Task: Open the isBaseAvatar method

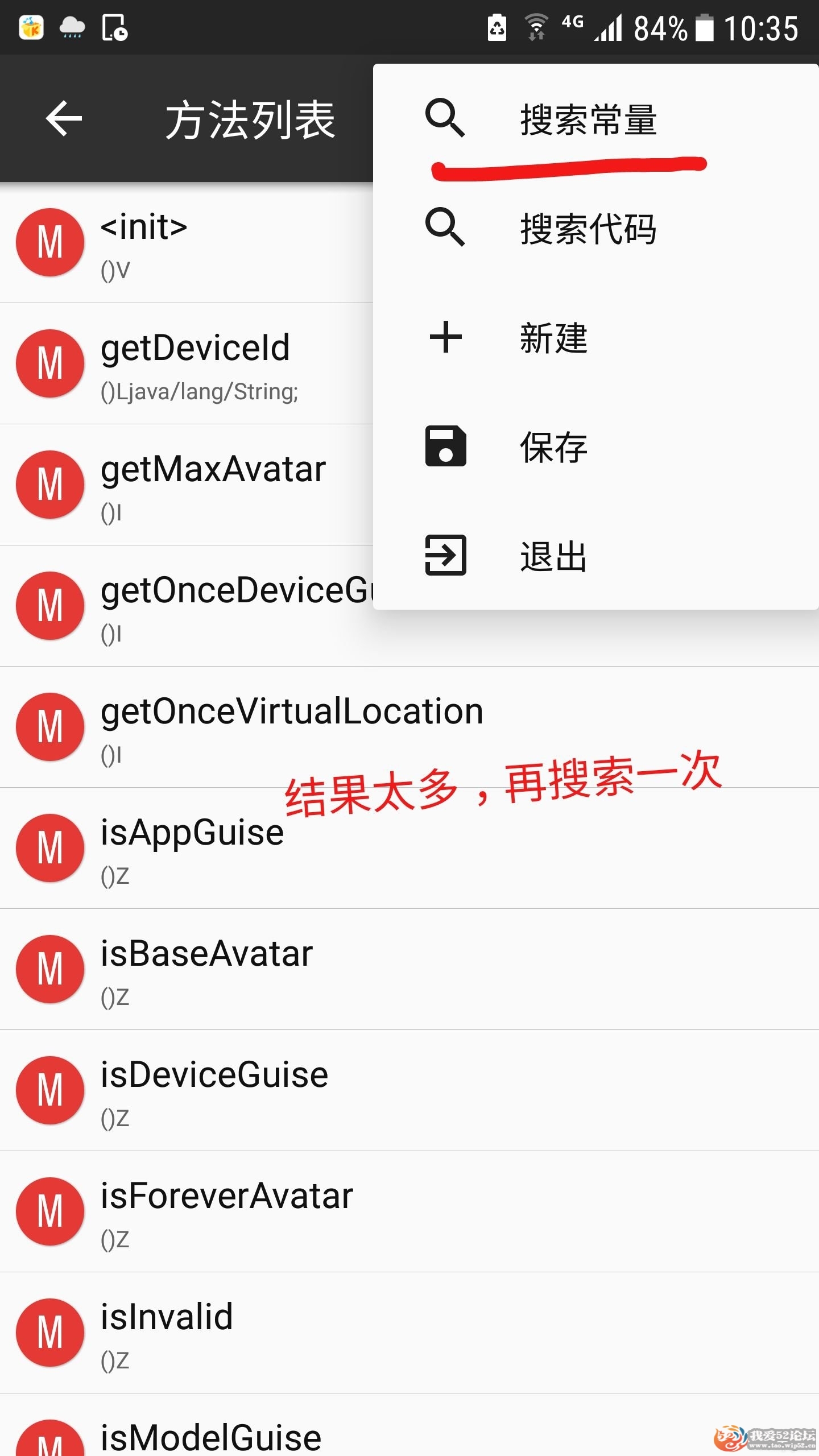Action: coord(207,970)
